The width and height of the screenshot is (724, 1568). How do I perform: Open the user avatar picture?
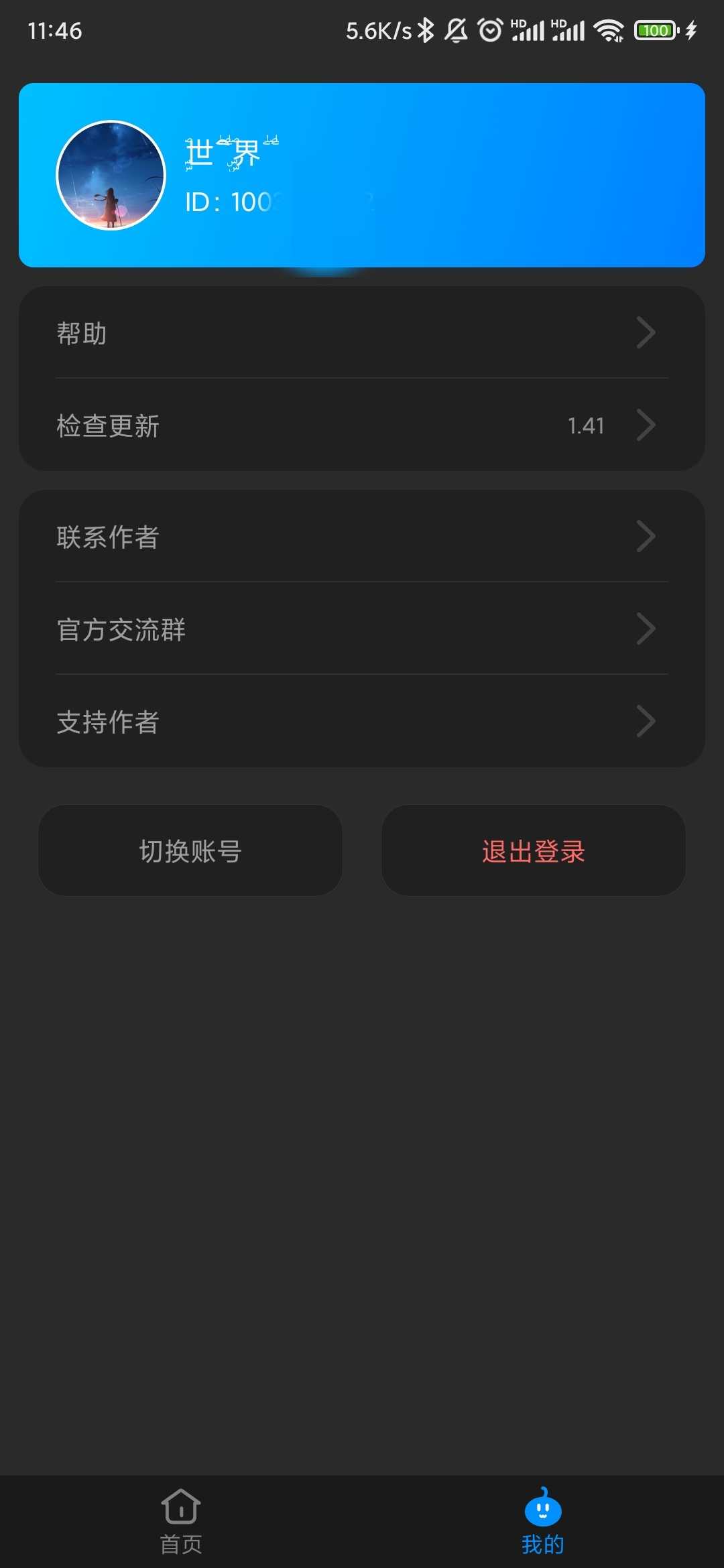tap(111, 174)
